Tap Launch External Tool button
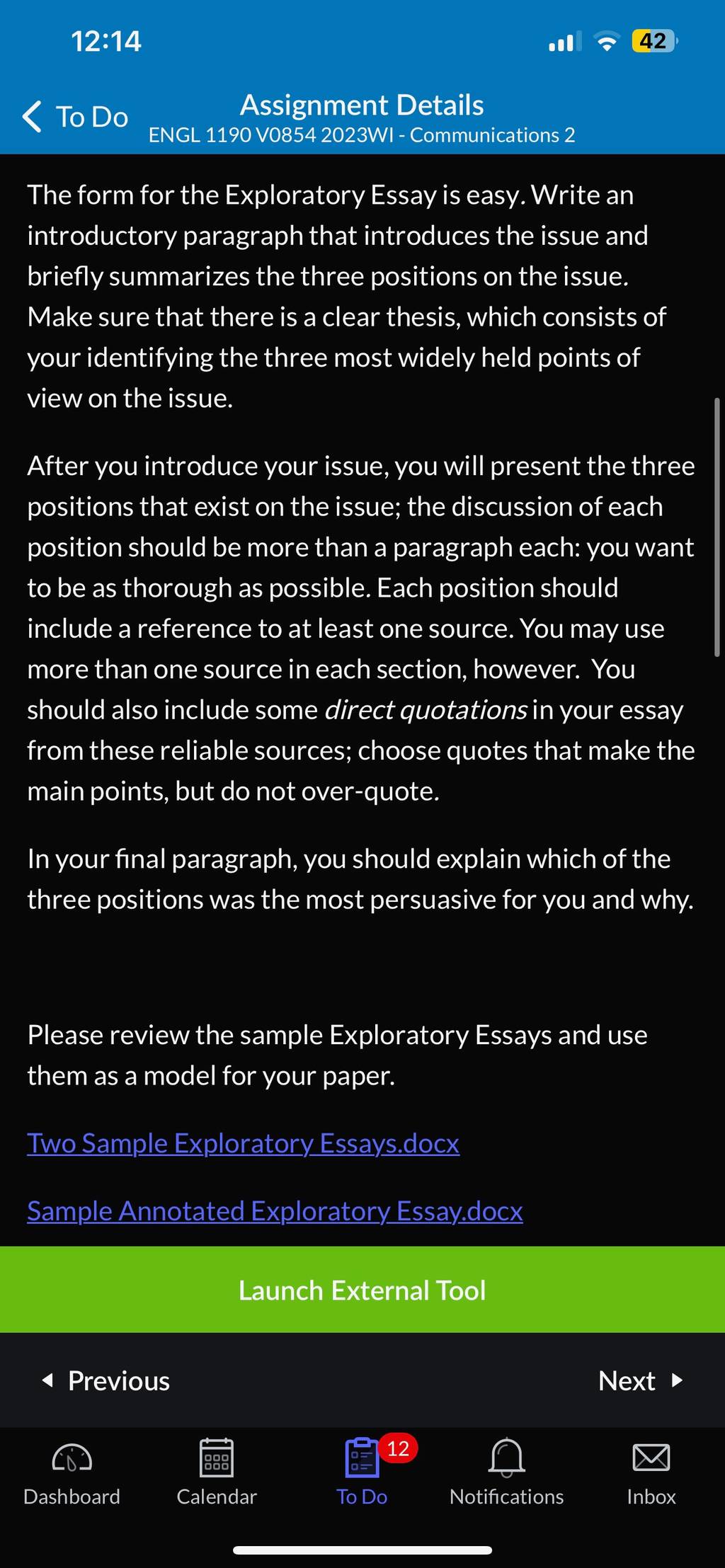The image size is (725, 1568). pyautogui.click(x=362, y=1290)
